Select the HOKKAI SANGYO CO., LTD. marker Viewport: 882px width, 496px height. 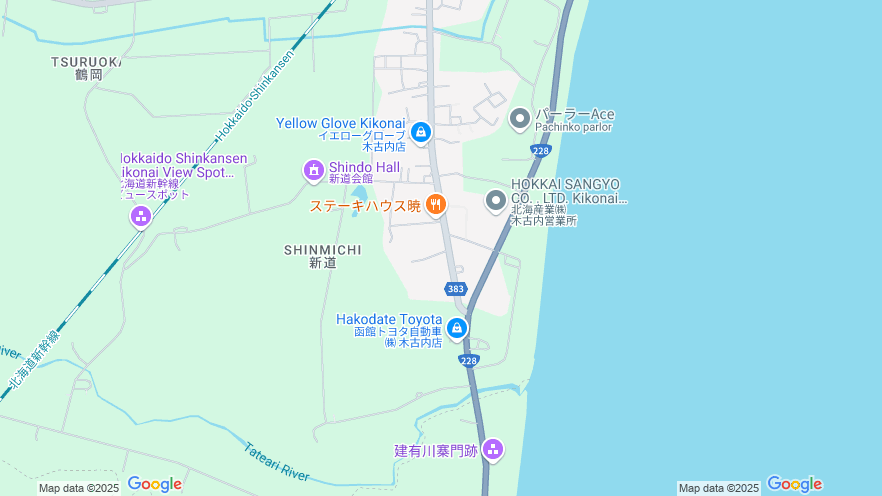[495, 201]
